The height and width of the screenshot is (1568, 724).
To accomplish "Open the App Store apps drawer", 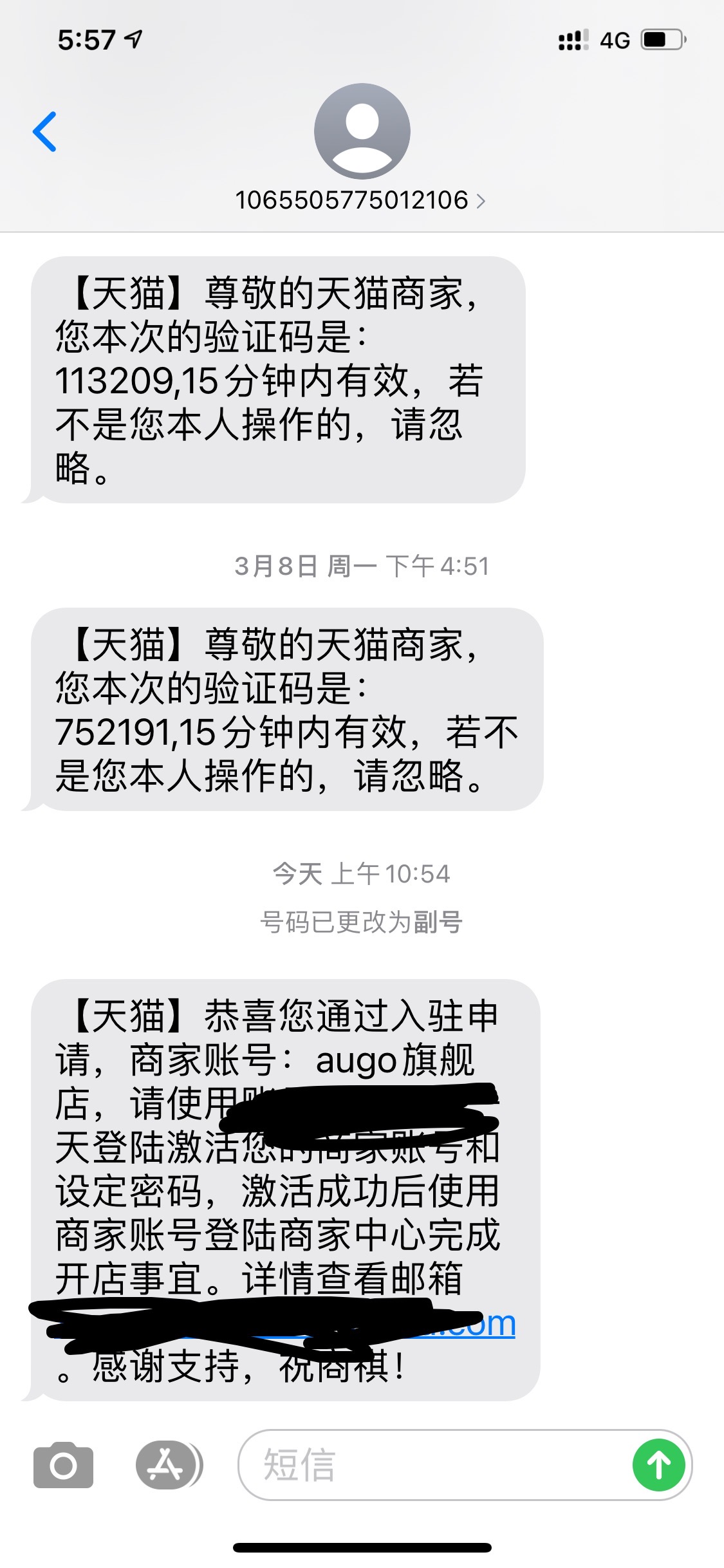I will (169, 1466).
